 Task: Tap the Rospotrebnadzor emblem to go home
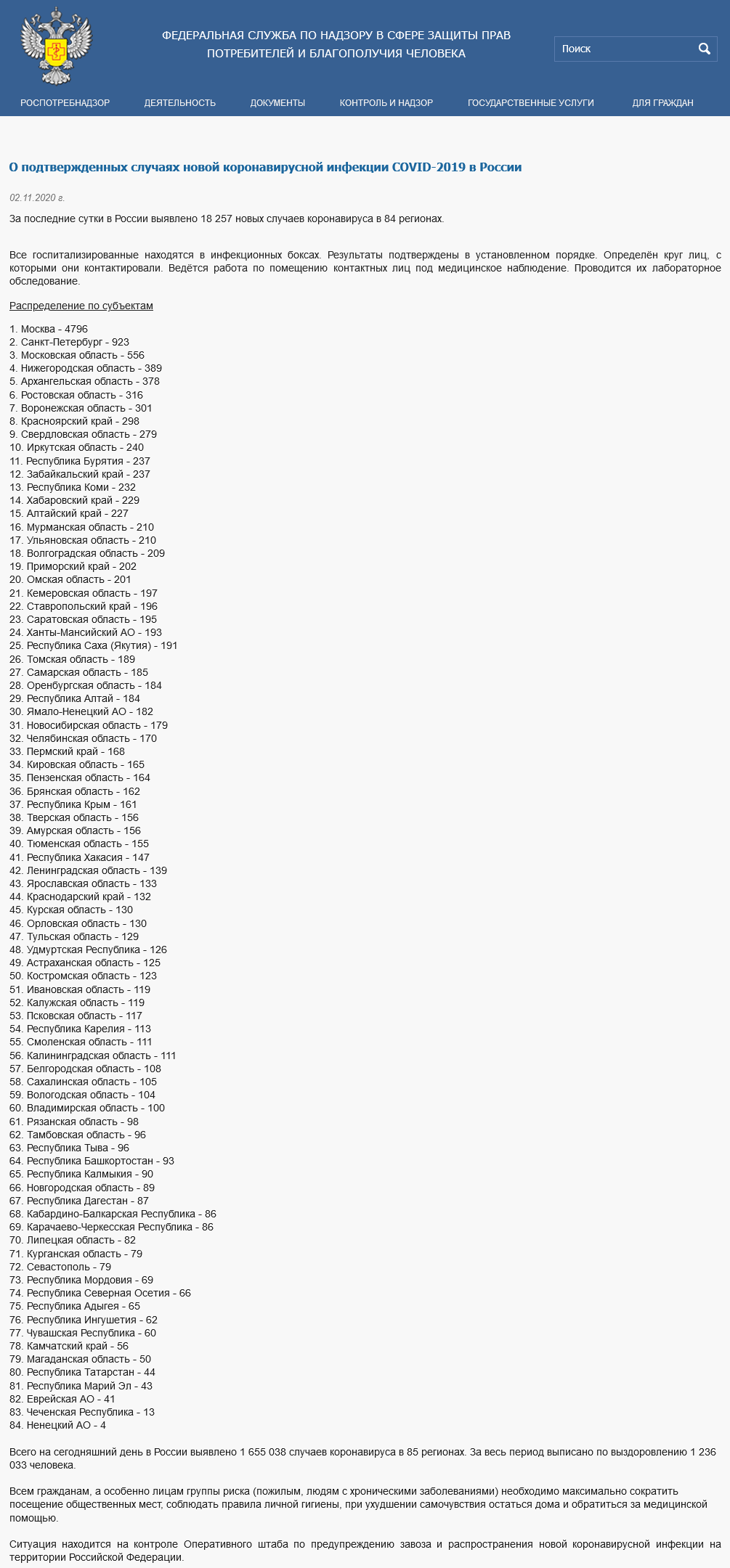coord(56,47)
